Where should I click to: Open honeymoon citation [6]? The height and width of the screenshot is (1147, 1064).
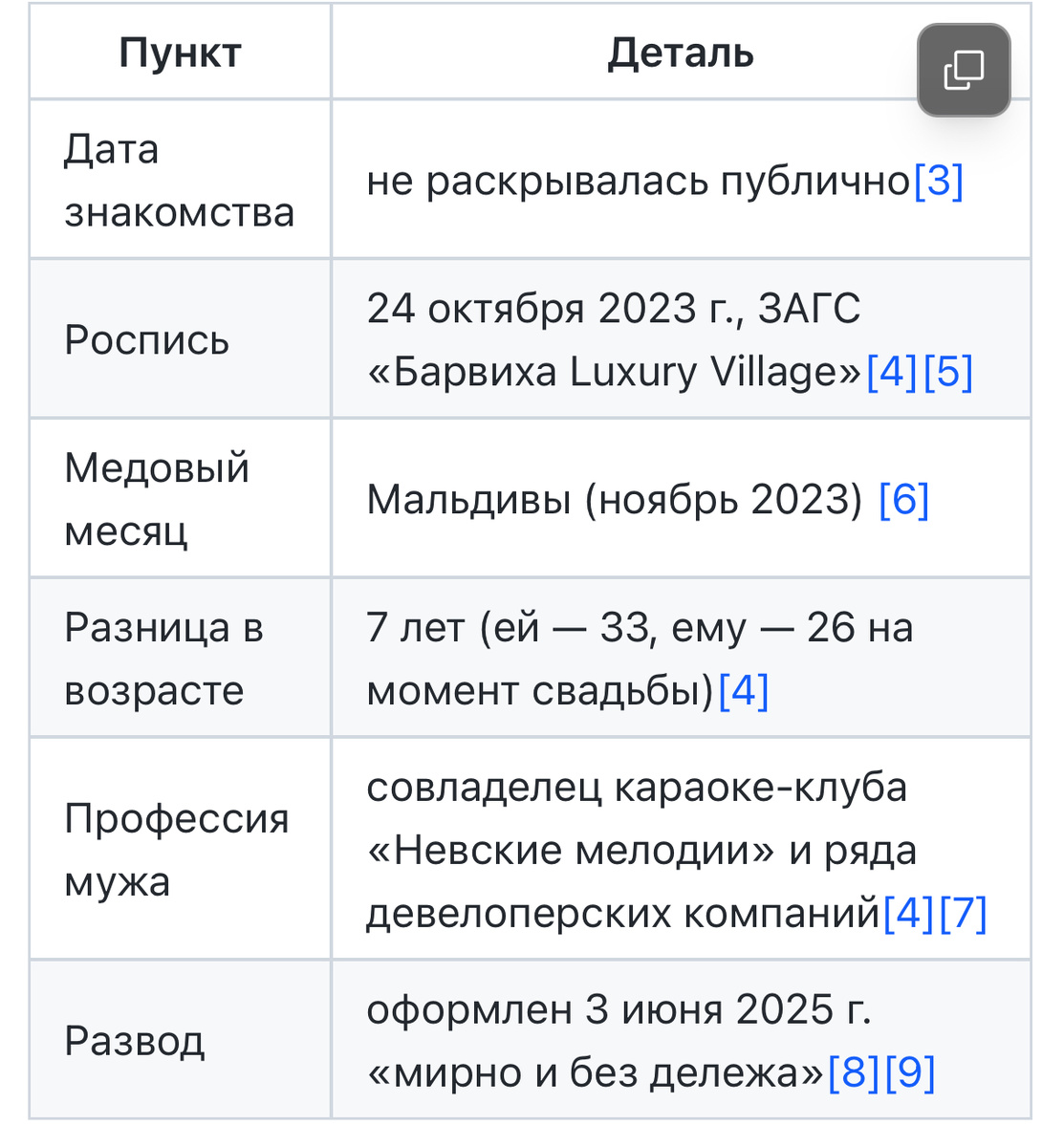pos(903,499)
